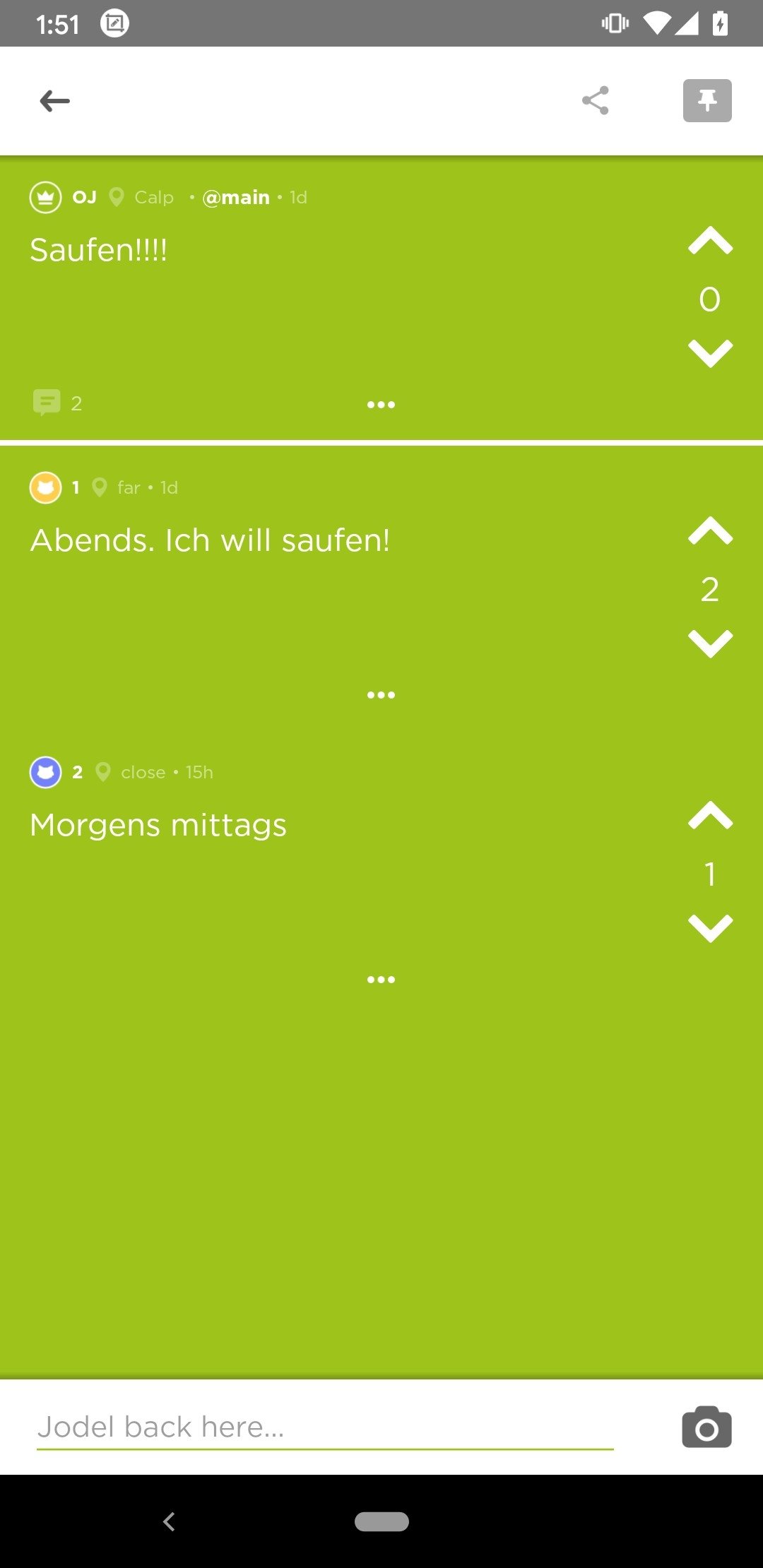Screen dimensions: 763x1568
Task: Downvote the reply "Morgens mittags"
Action: pyautogui.click(x=710, y=929)
